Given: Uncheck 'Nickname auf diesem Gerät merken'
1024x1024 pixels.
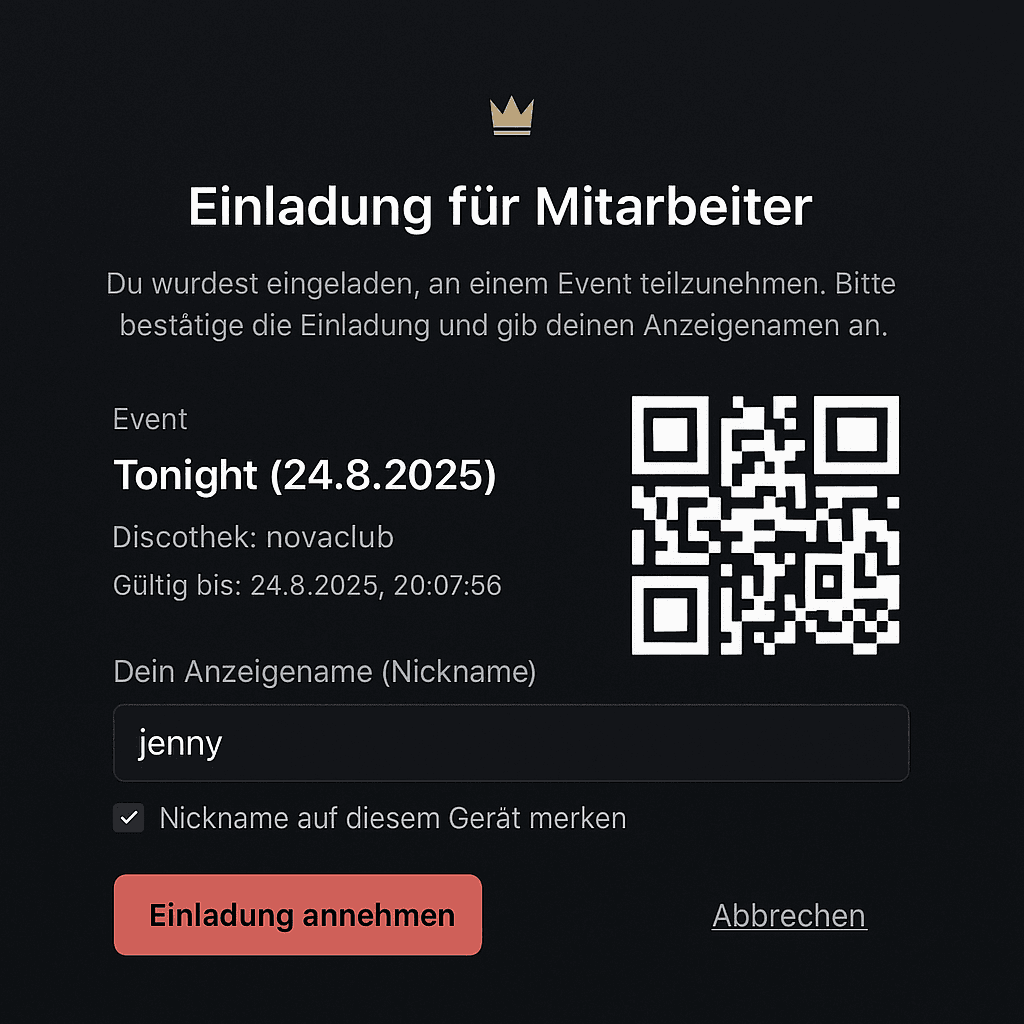Looking at the screenshot, I should [x=129, y=818].
